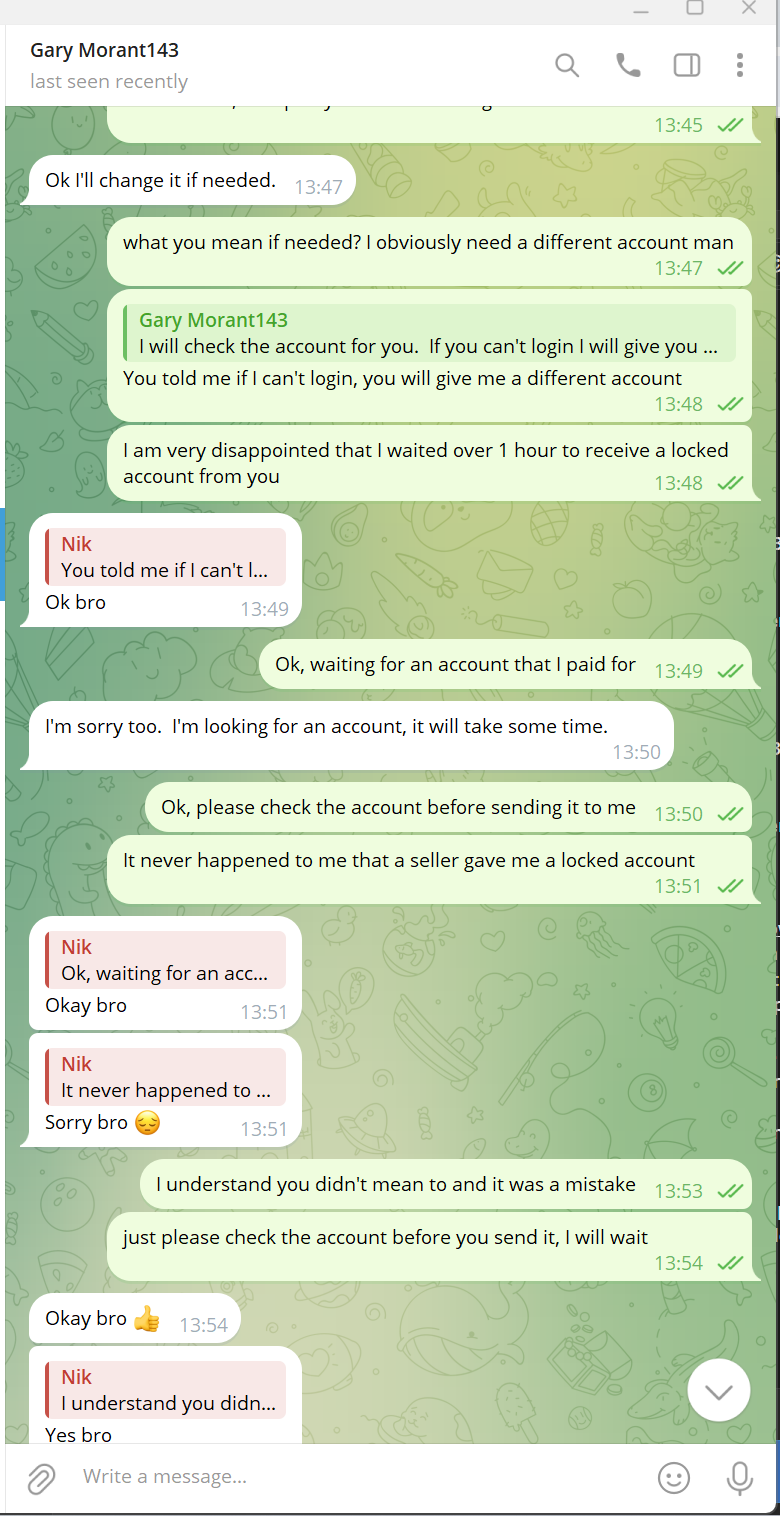Open quoted reply above 'Ok bro'
The height and width of the screenshot is (1516, 780).
(165, 557)
